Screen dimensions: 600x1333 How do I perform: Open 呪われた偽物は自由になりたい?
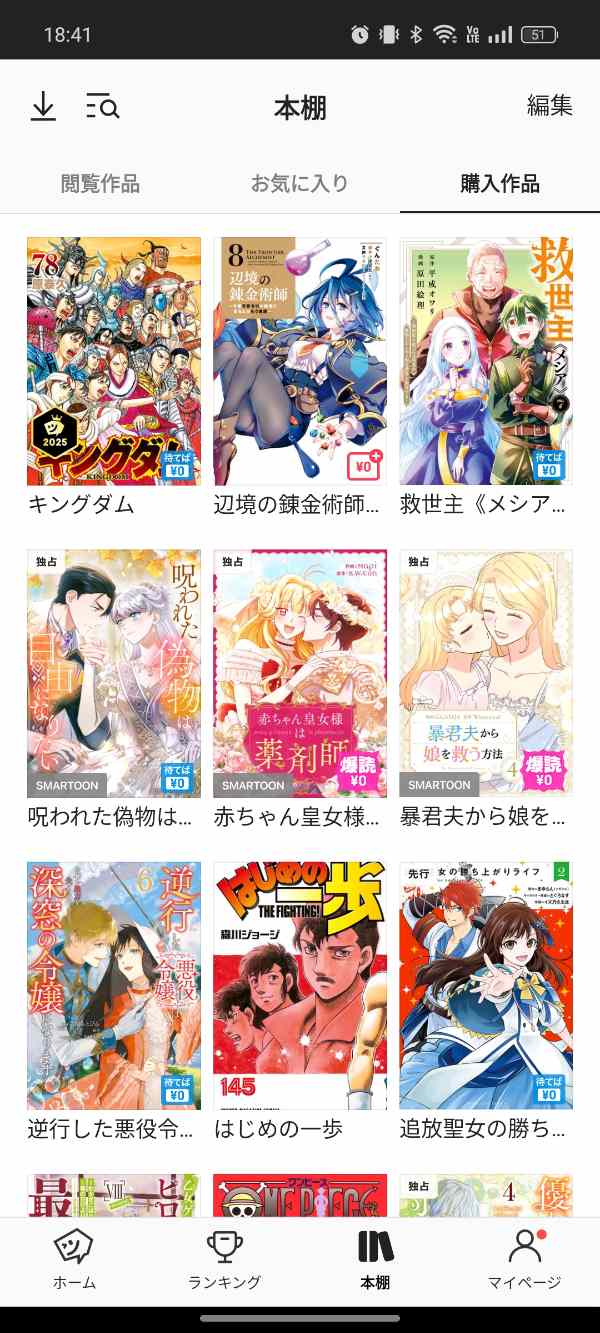click(113, 673)
